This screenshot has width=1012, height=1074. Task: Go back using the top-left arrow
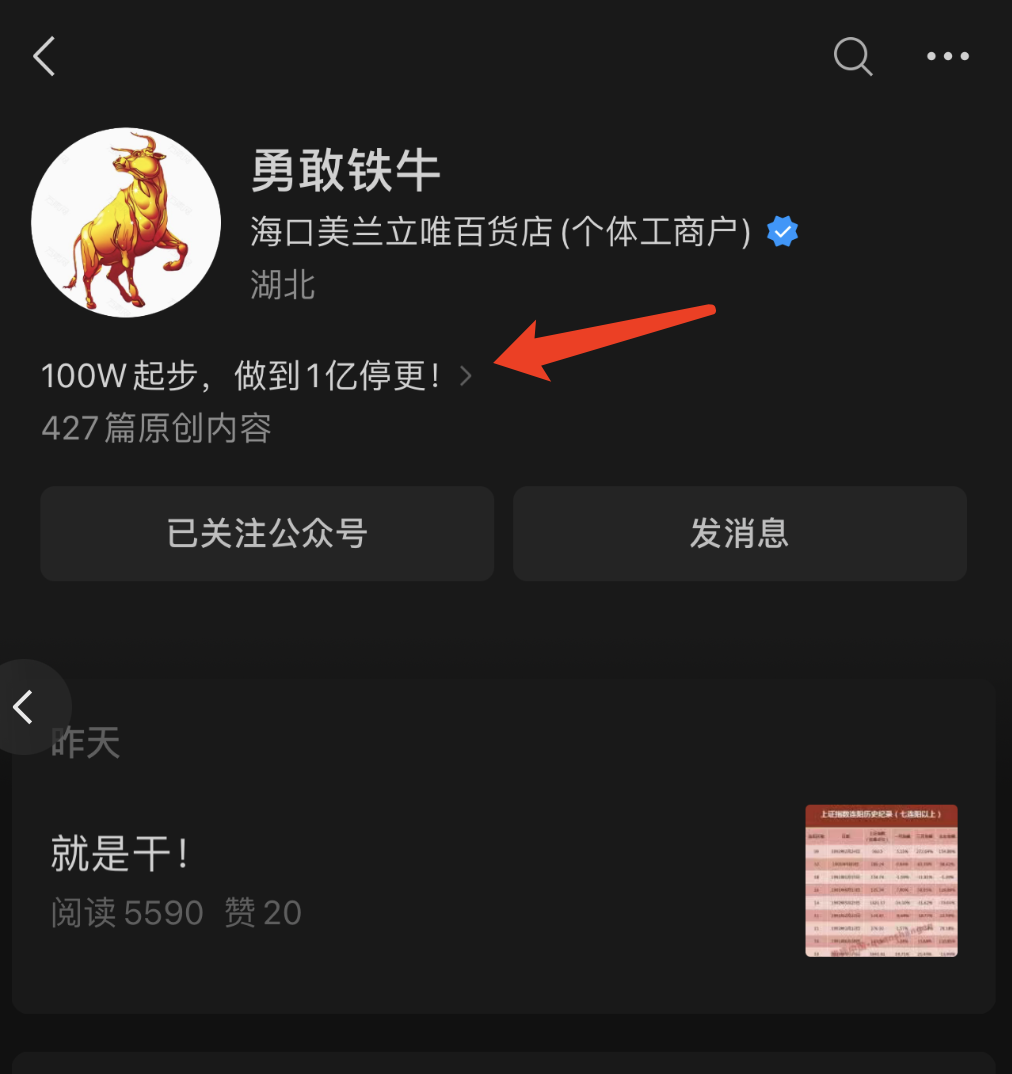pyautogui.click(x=44, y=57)
